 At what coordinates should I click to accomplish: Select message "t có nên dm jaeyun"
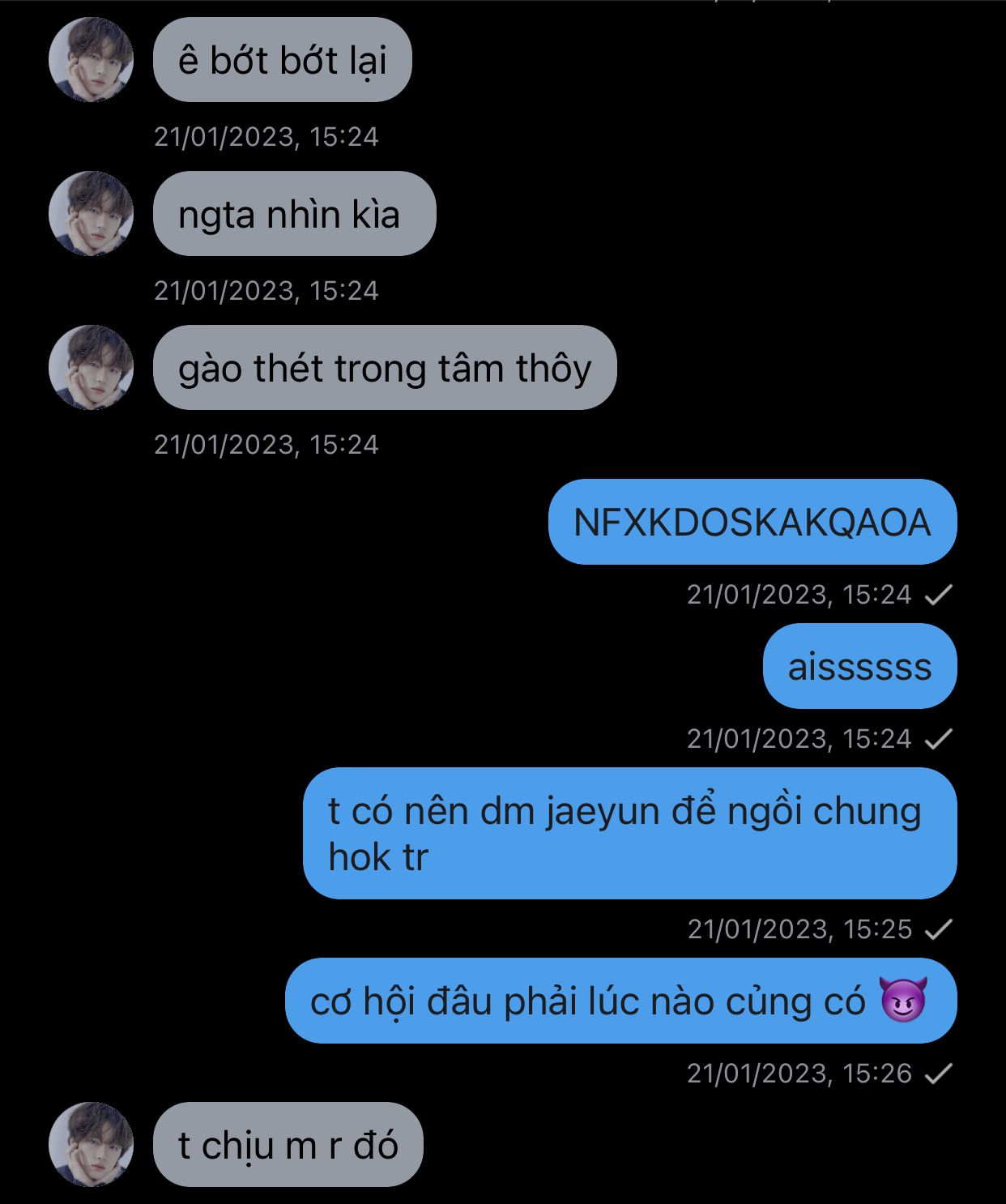tap(629, 833)
